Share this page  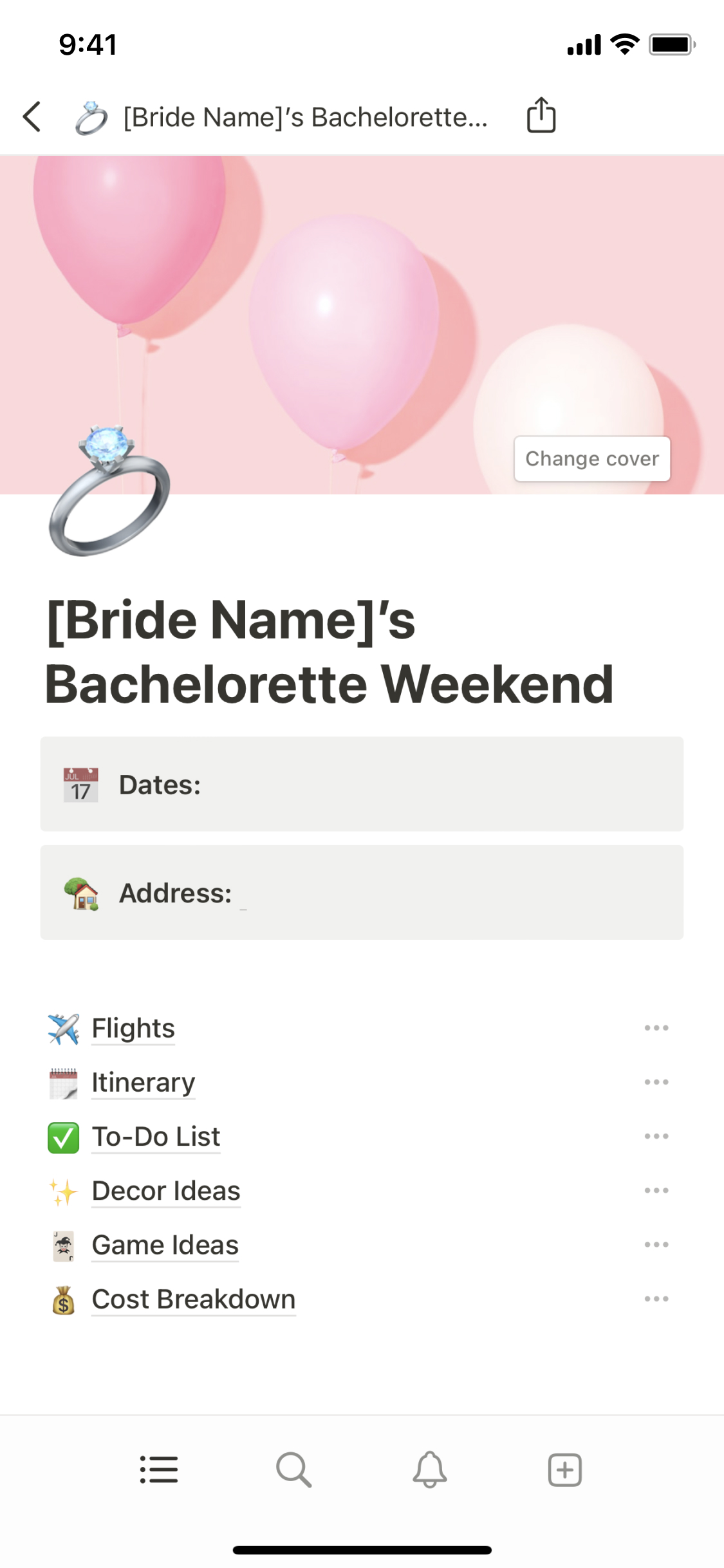(541, 116)
